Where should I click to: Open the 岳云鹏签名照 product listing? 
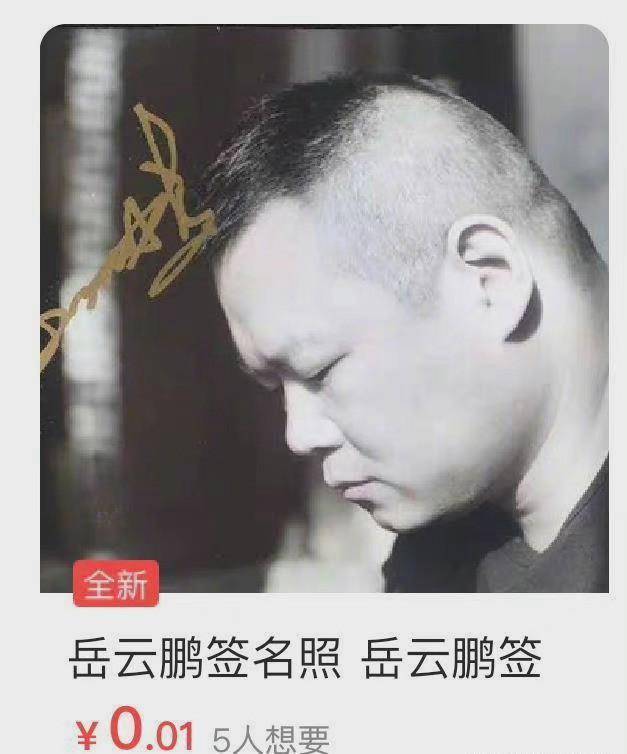(x=304, y=662)
